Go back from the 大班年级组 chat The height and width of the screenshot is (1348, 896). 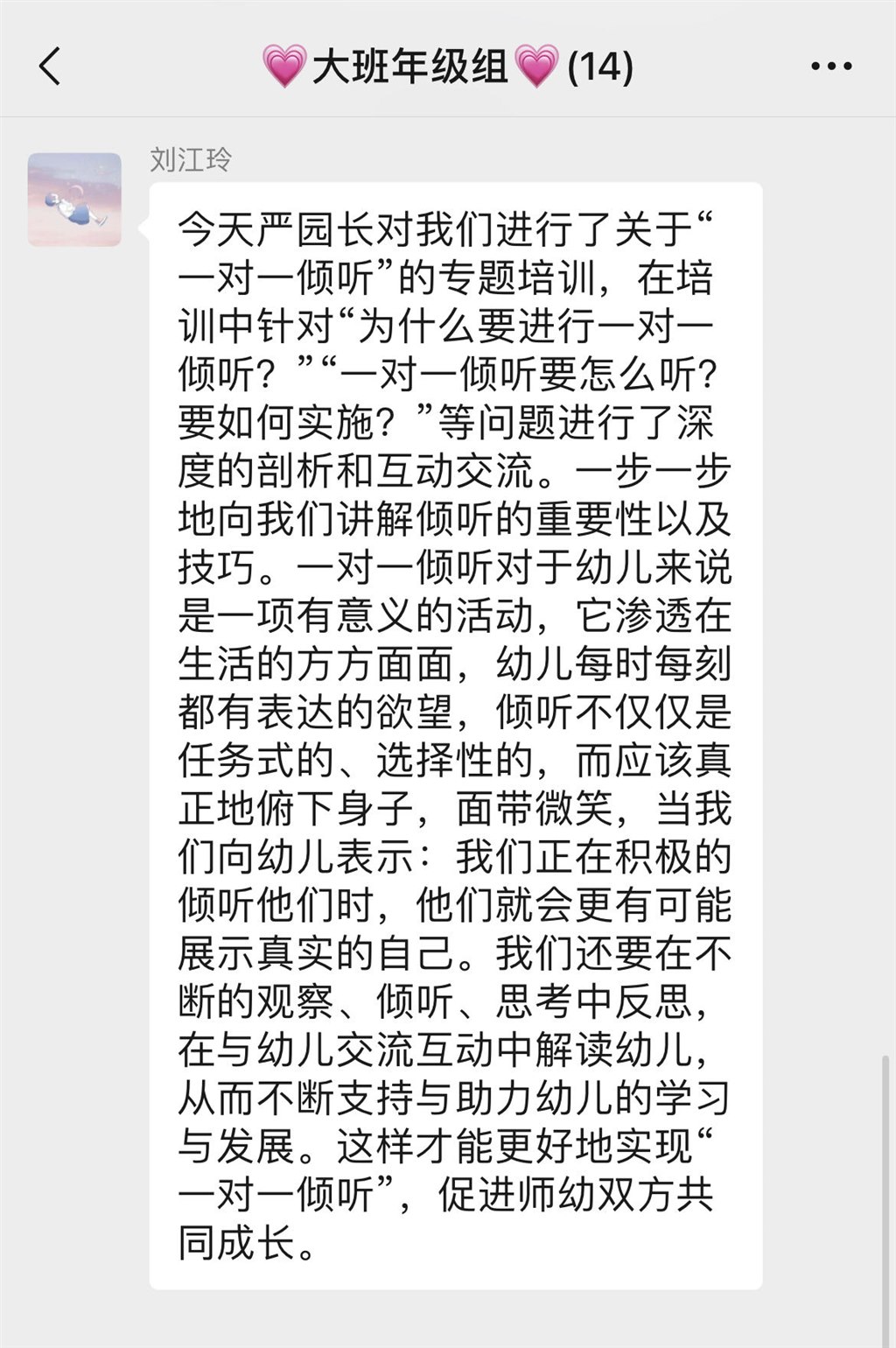pyautogui.click(x=50, y=67)
